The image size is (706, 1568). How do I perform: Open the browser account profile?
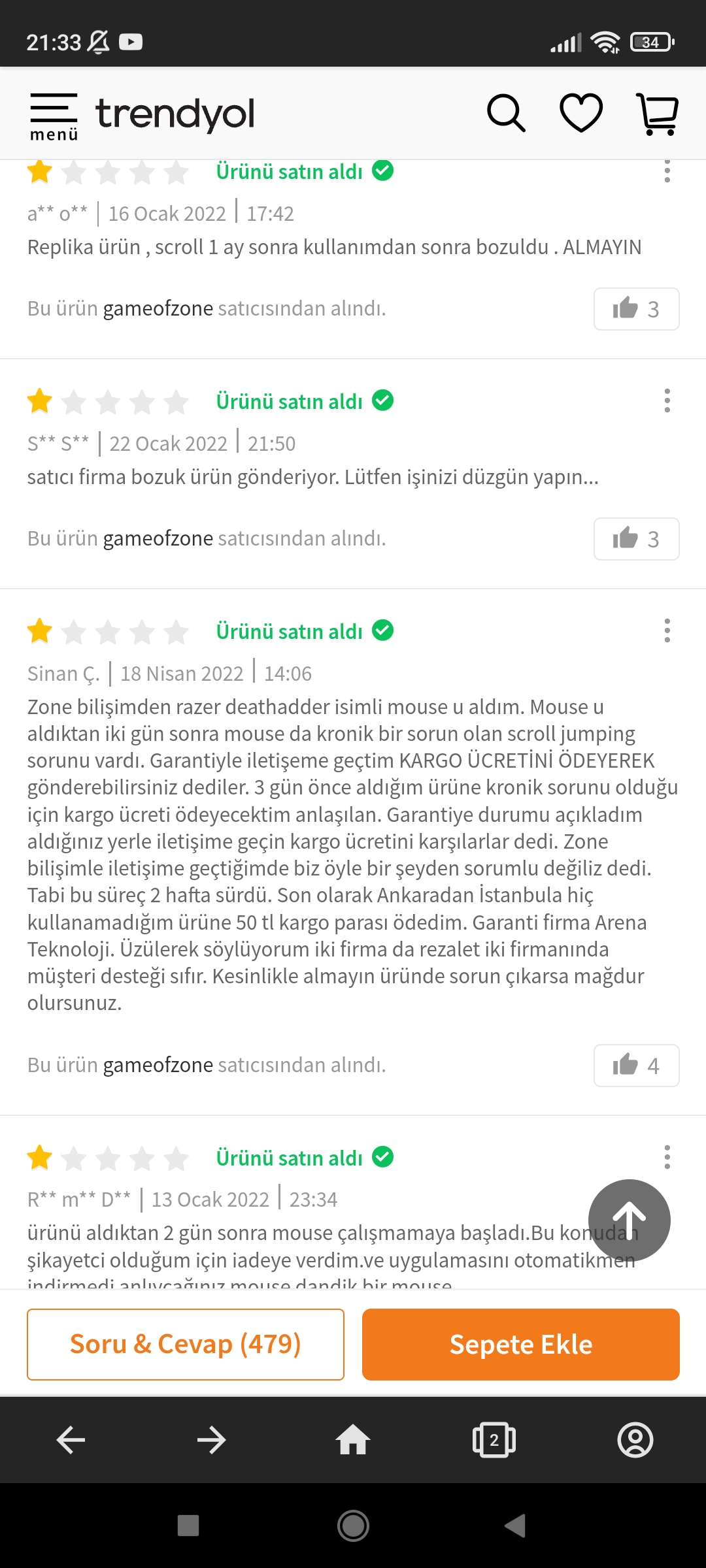635,1440
